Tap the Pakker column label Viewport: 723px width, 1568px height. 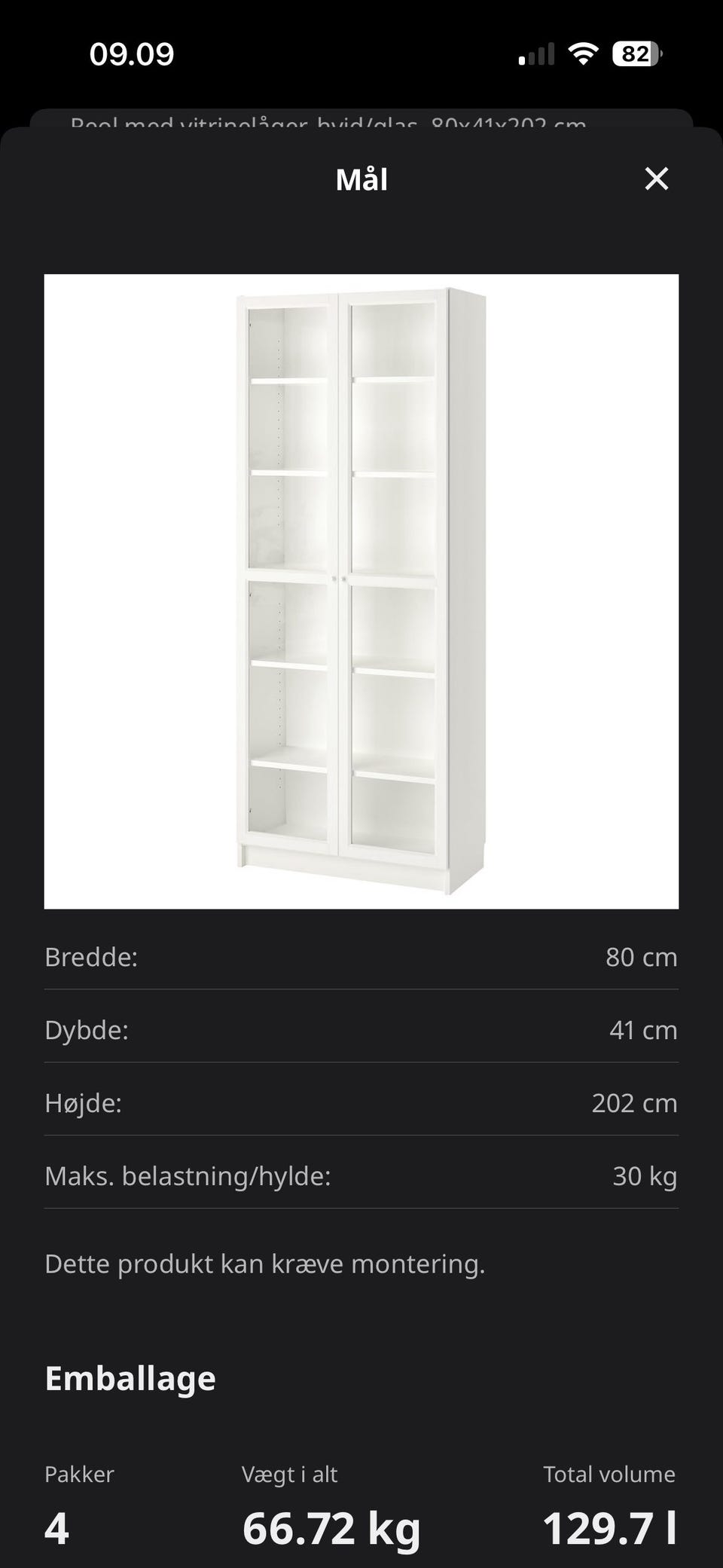80,1475
